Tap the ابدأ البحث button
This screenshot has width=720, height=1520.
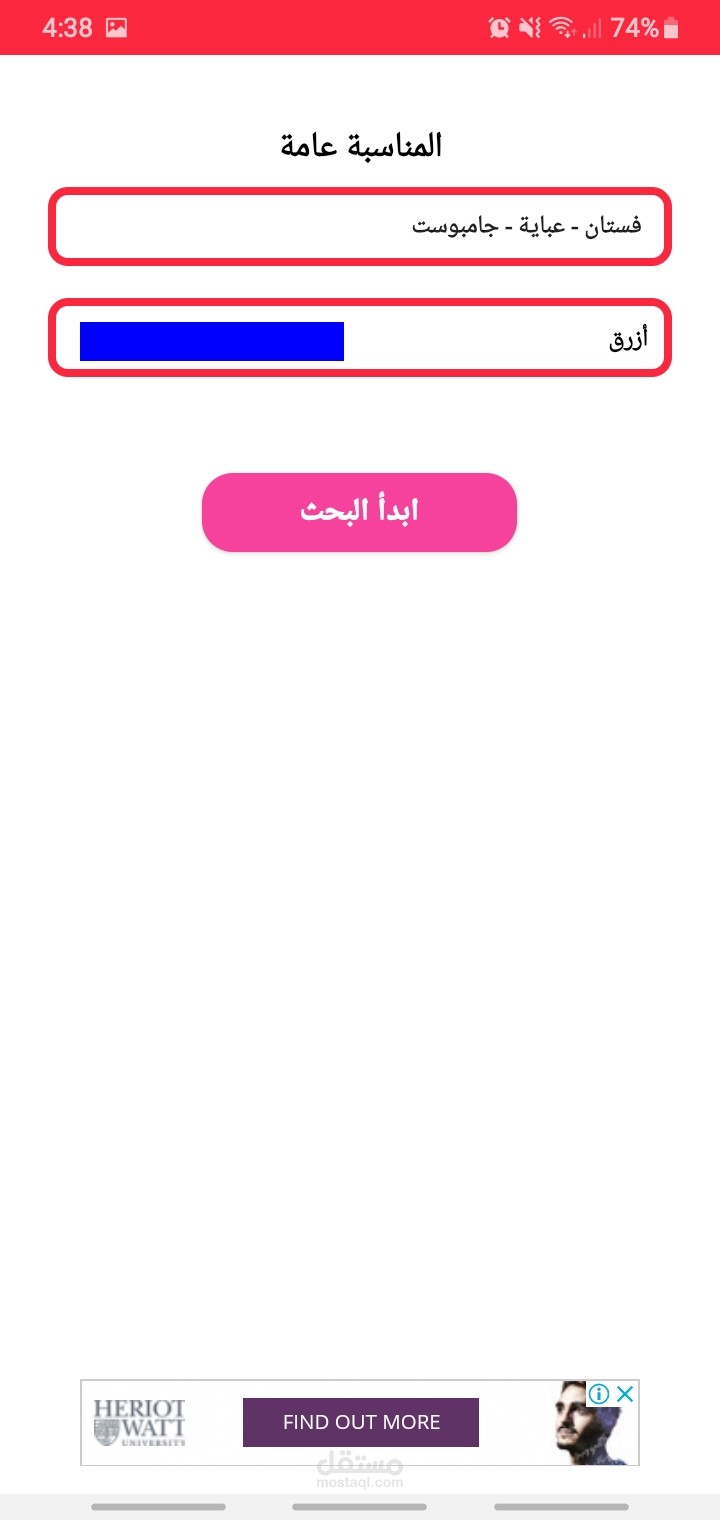359,512
